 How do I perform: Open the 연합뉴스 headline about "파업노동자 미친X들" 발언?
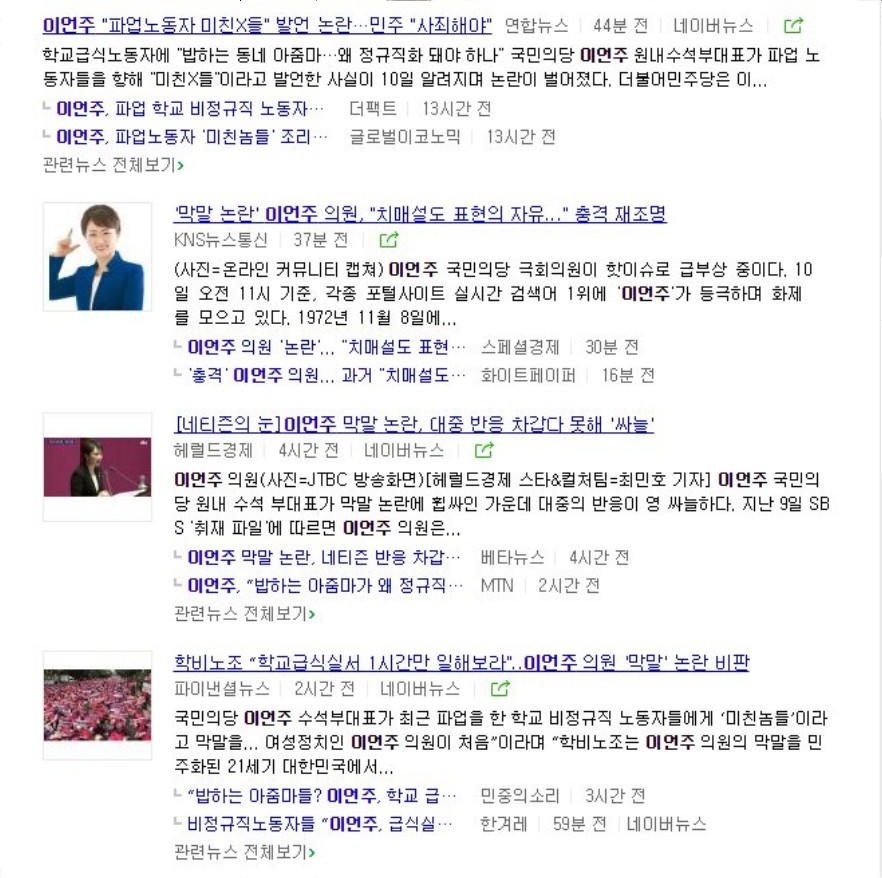268,25
